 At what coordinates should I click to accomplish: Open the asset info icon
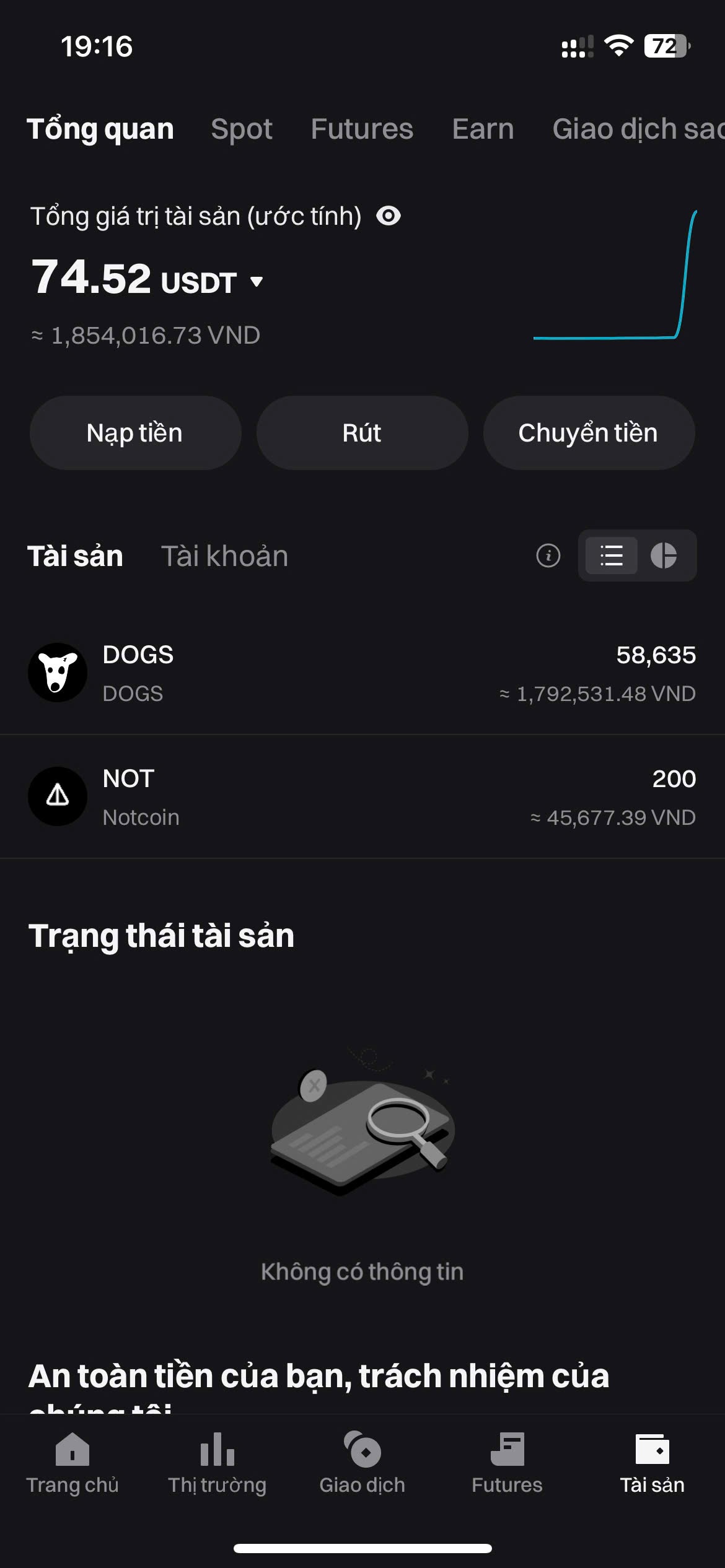point(548,555)
